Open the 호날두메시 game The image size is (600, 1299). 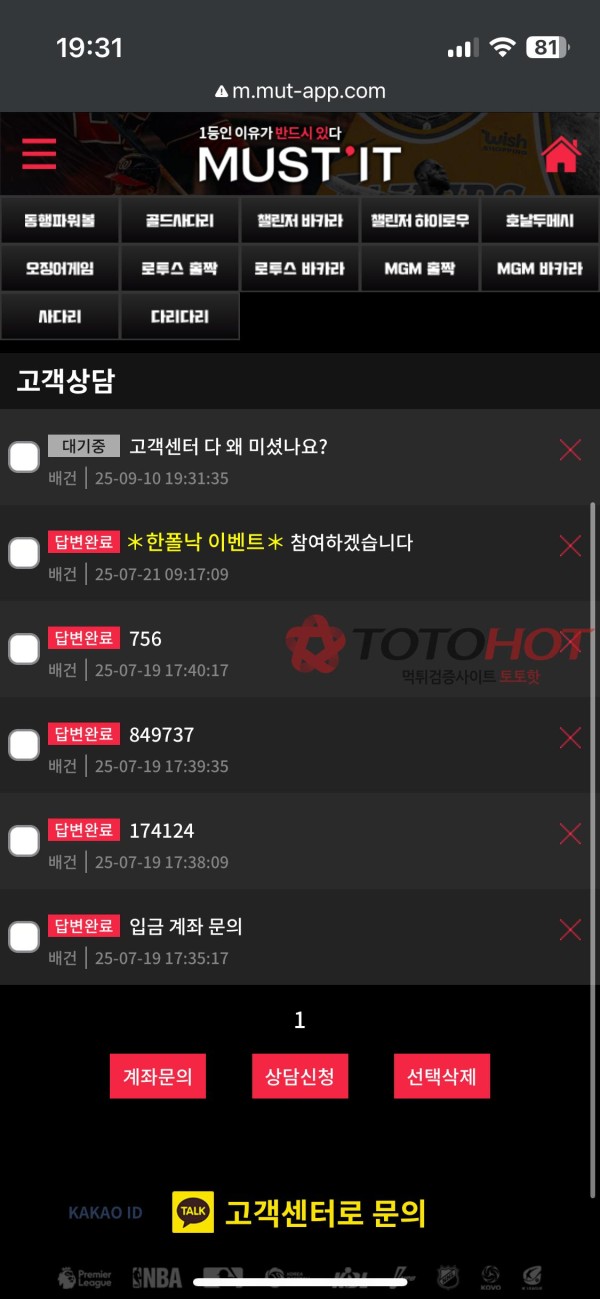[x=540, y=220]
